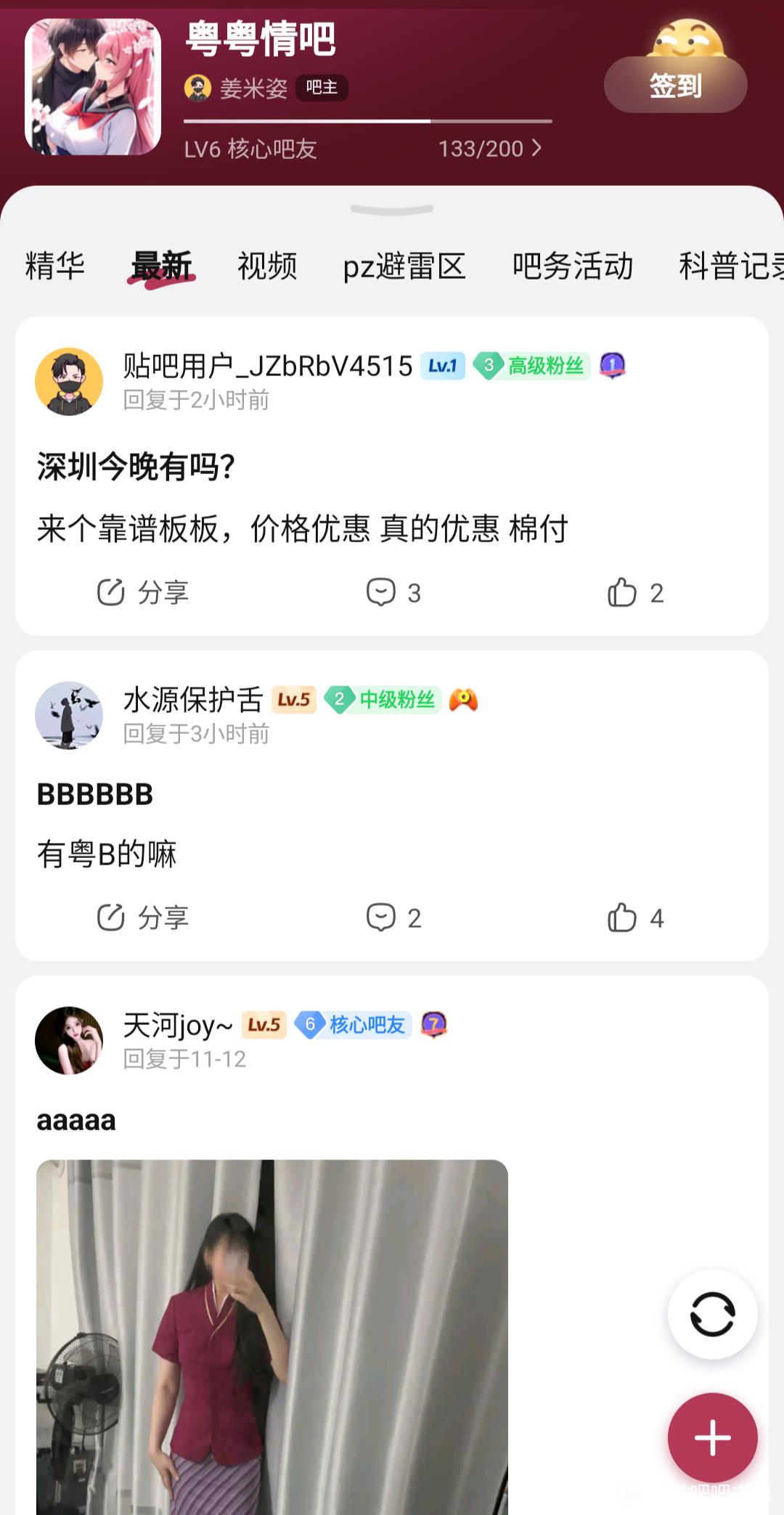The width and height of the screenshot is (784, 1515).
Task: Share the 深圳今晚有吗? post
Action: 143,592
